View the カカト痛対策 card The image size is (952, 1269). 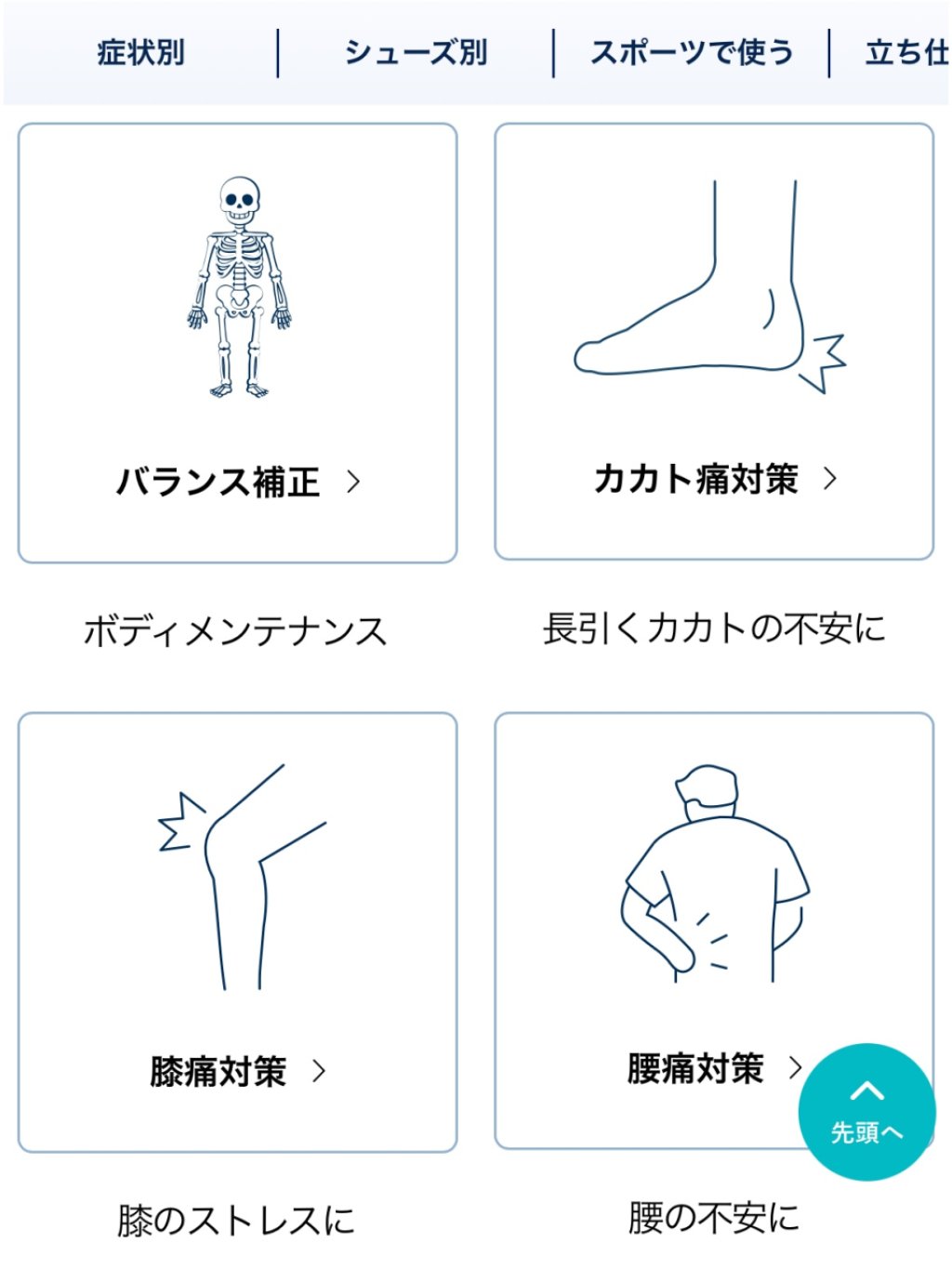713,341
